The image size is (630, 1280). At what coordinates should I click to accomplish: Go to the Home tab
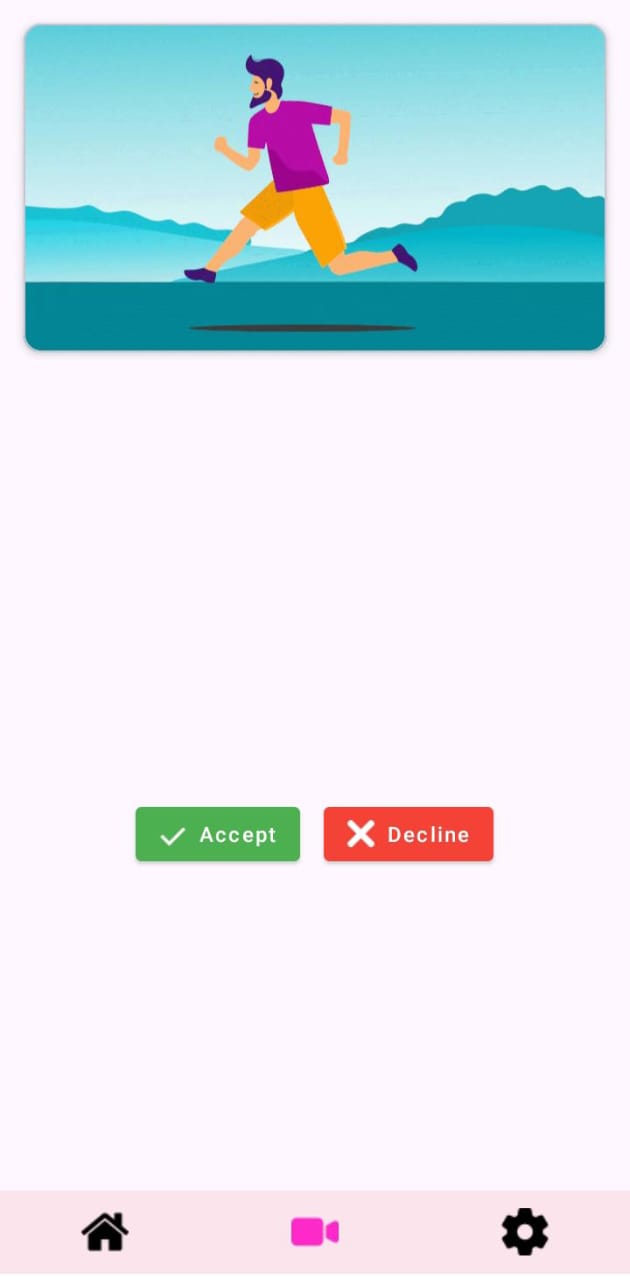(105, 1231)
